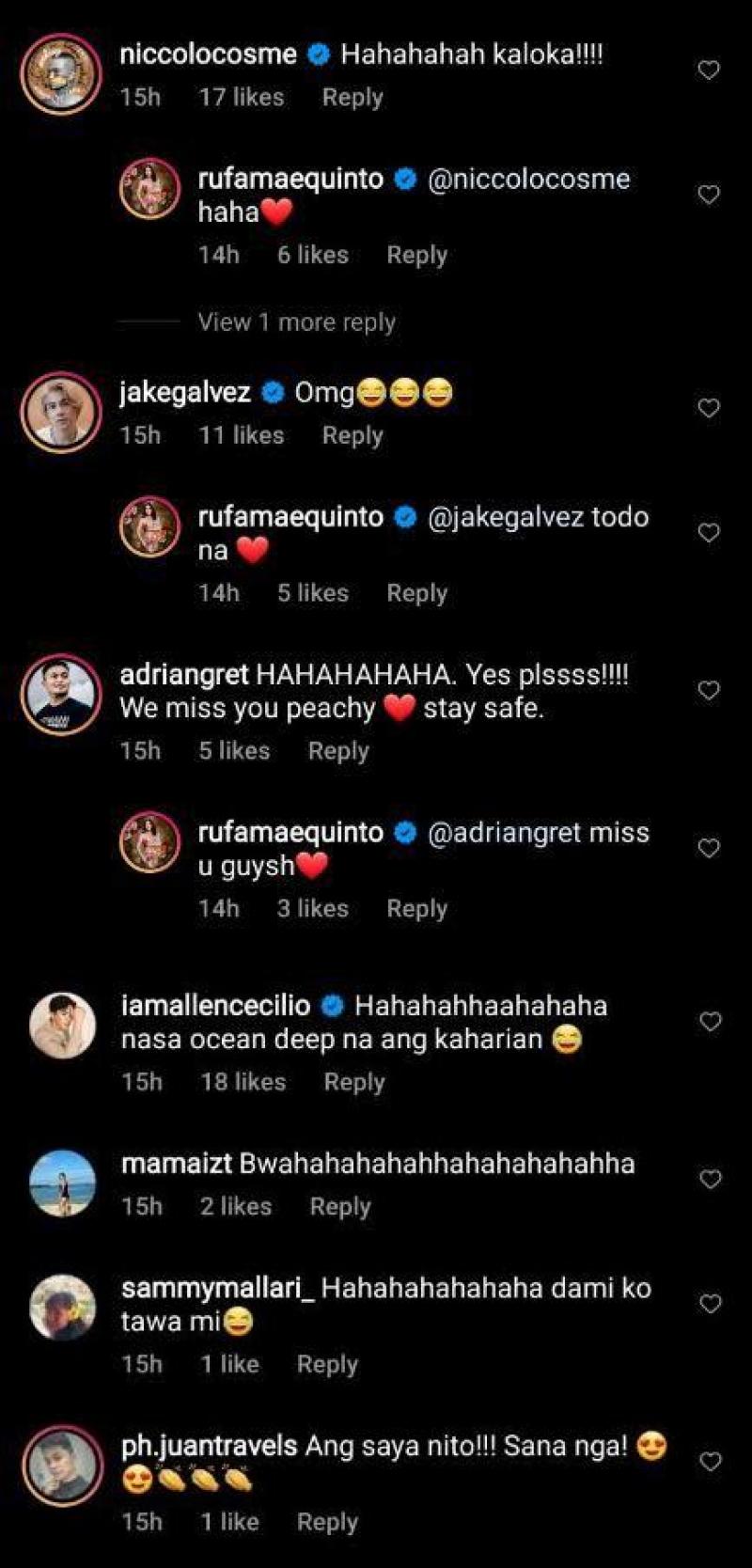Reply to rufamaequinto's "miss u guysh" comment
The image size is (752, 1568).
pos(416,909)
